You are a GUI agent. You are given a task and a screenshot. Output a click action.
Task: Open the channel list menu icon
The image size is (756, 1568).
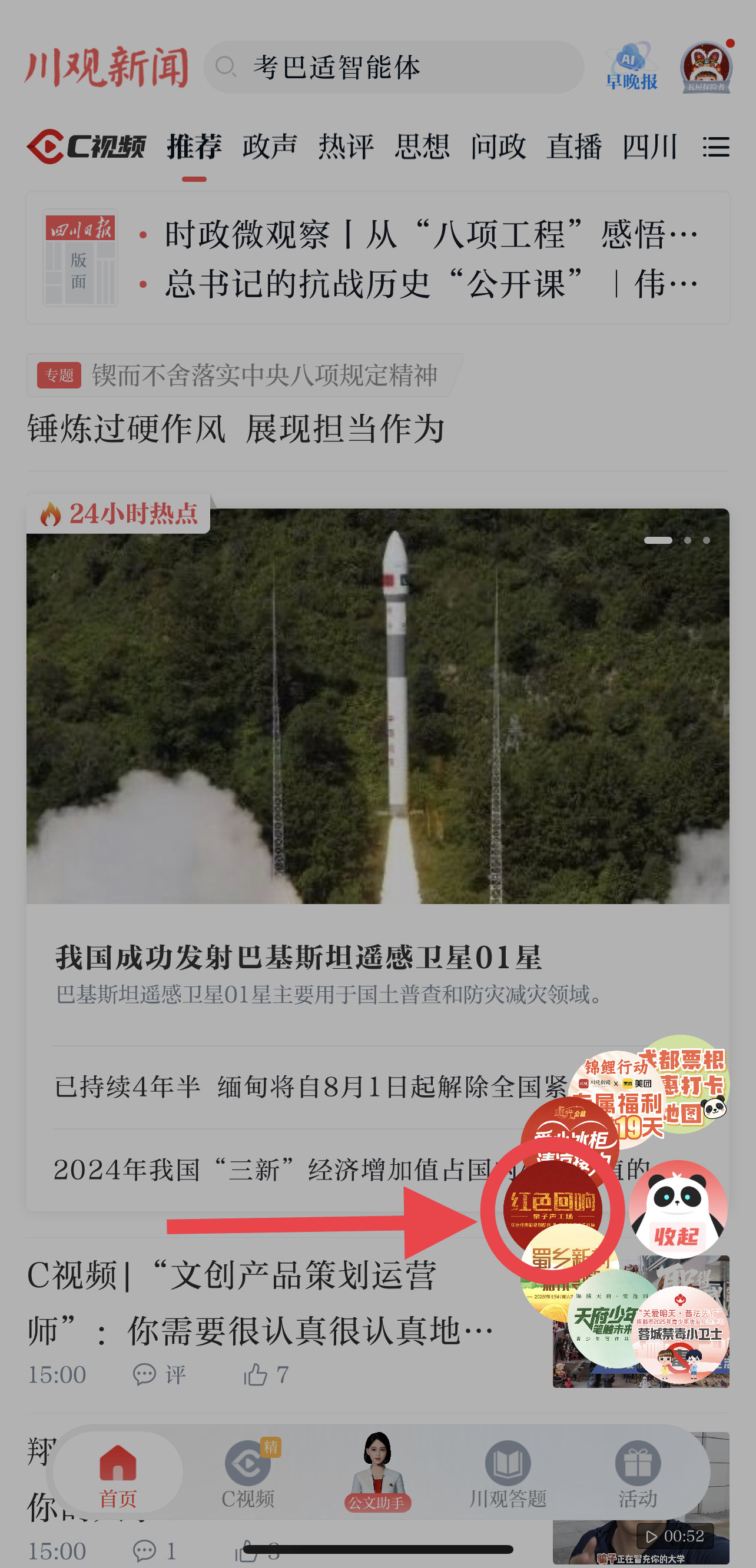(x=716, y=147)
